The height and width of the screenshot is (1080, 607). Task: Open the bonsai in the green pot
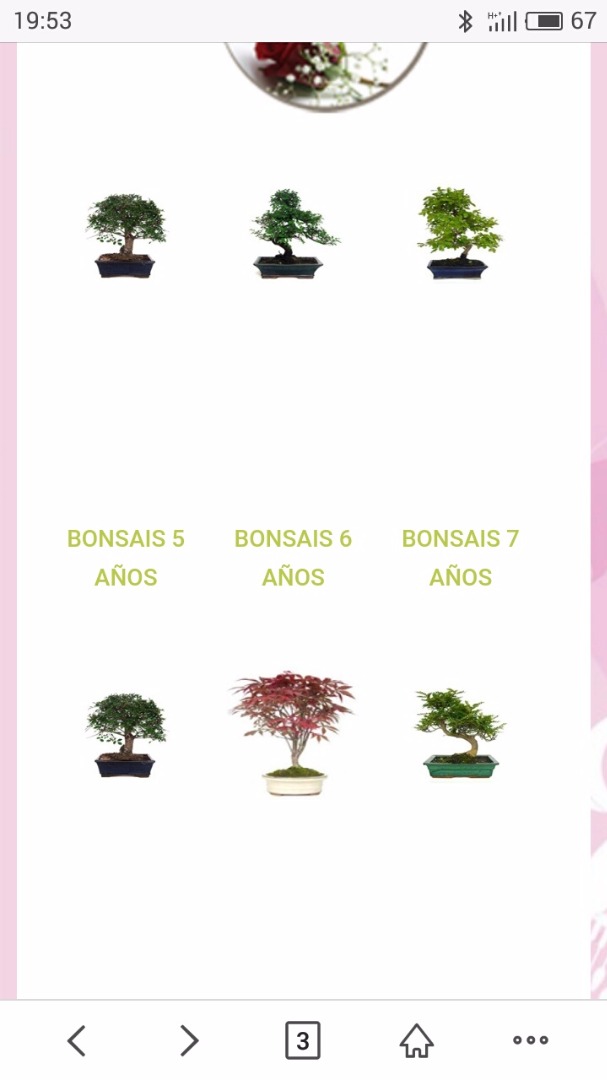tap(460, 733)
